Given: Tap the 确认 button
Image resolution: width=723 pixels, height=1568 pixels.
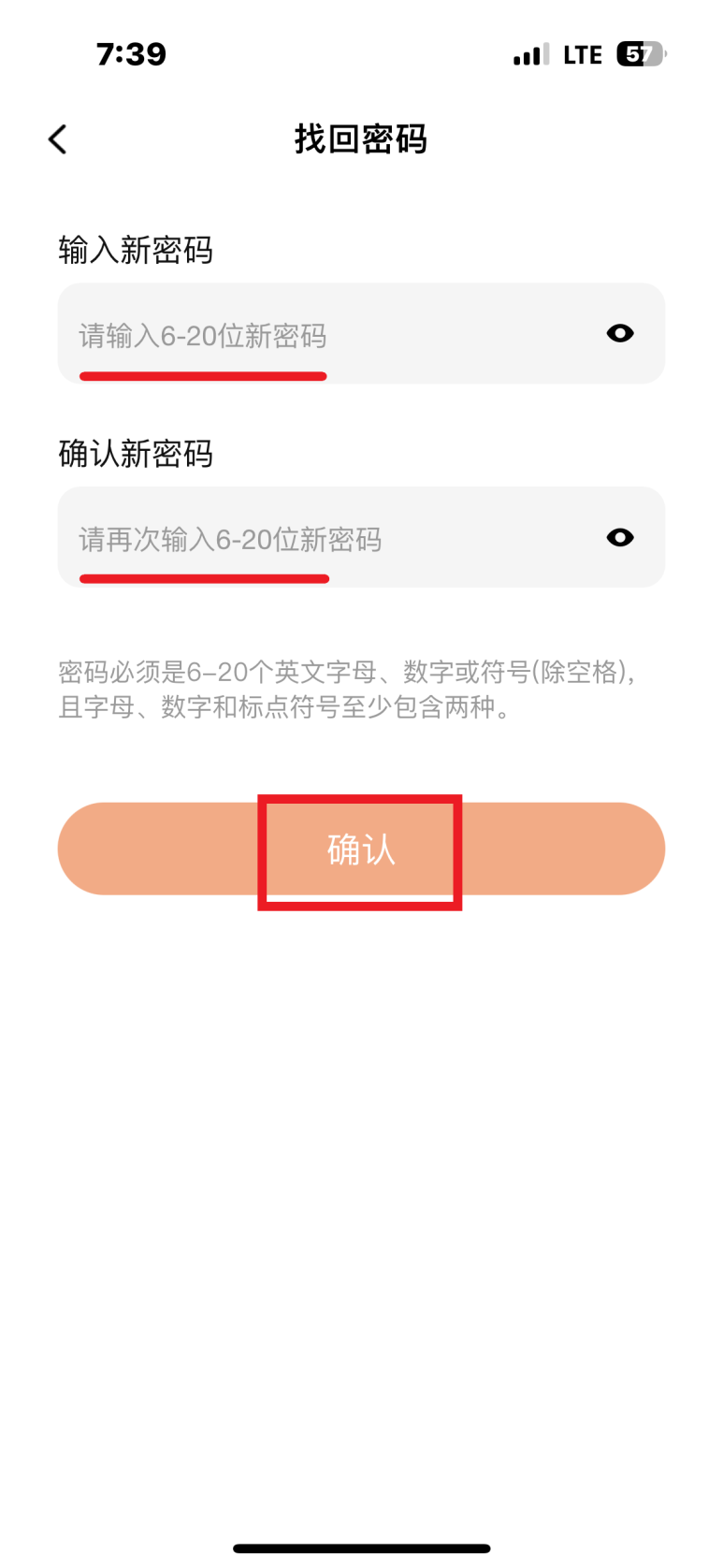Looking at the screenshot, I should (361, 849).
